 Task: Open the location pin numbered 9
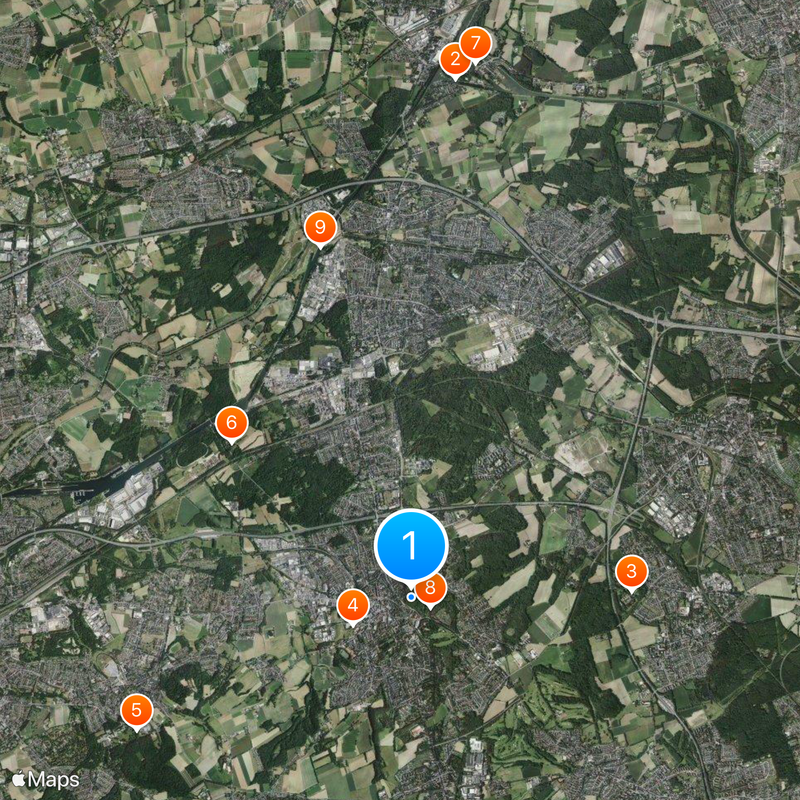(x=320, y=228)
